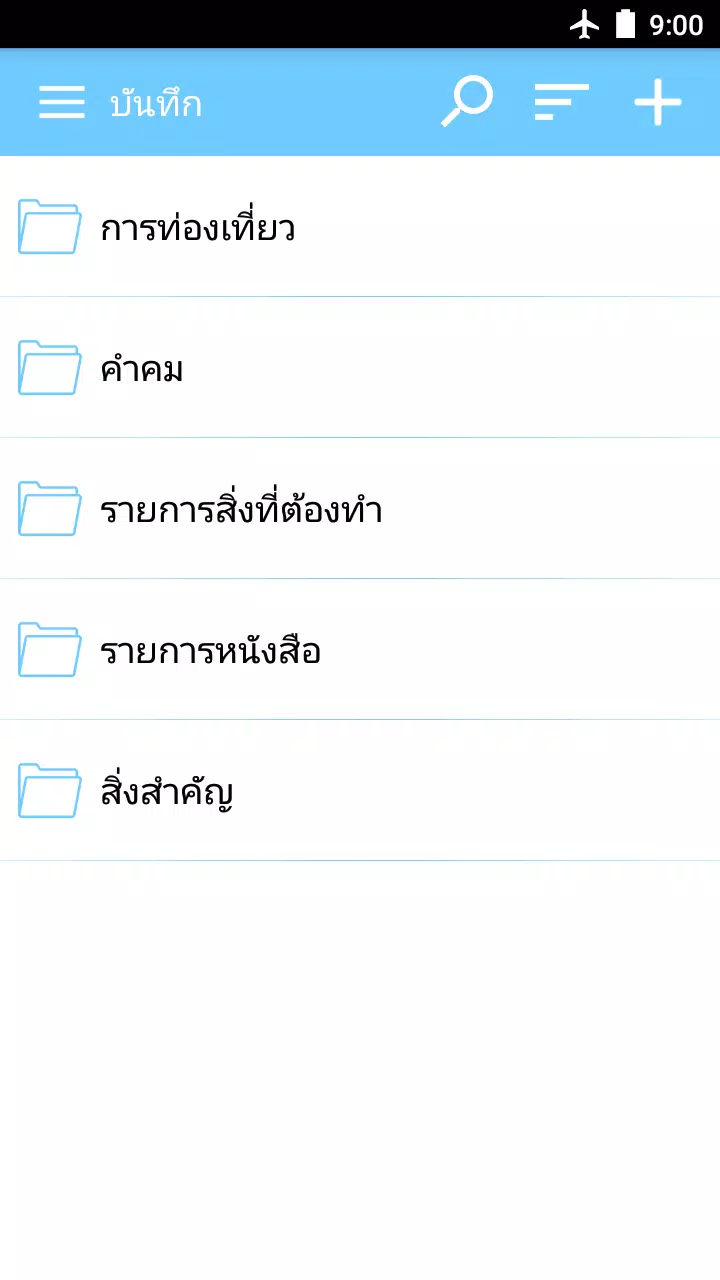Open the รายการสิ่งที่ต้องทำ folder
The width and height of the screenshot is (720, 1280).
click(x=360, y=509)
